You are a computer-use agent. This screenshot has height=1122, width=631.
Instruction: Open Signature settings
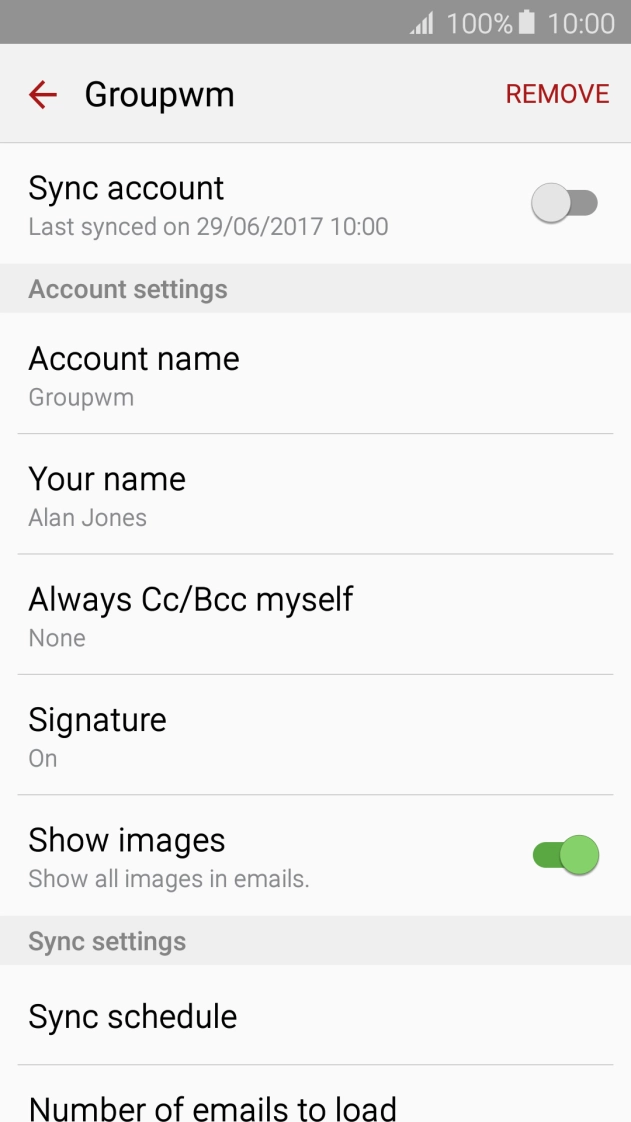point(315,736)
